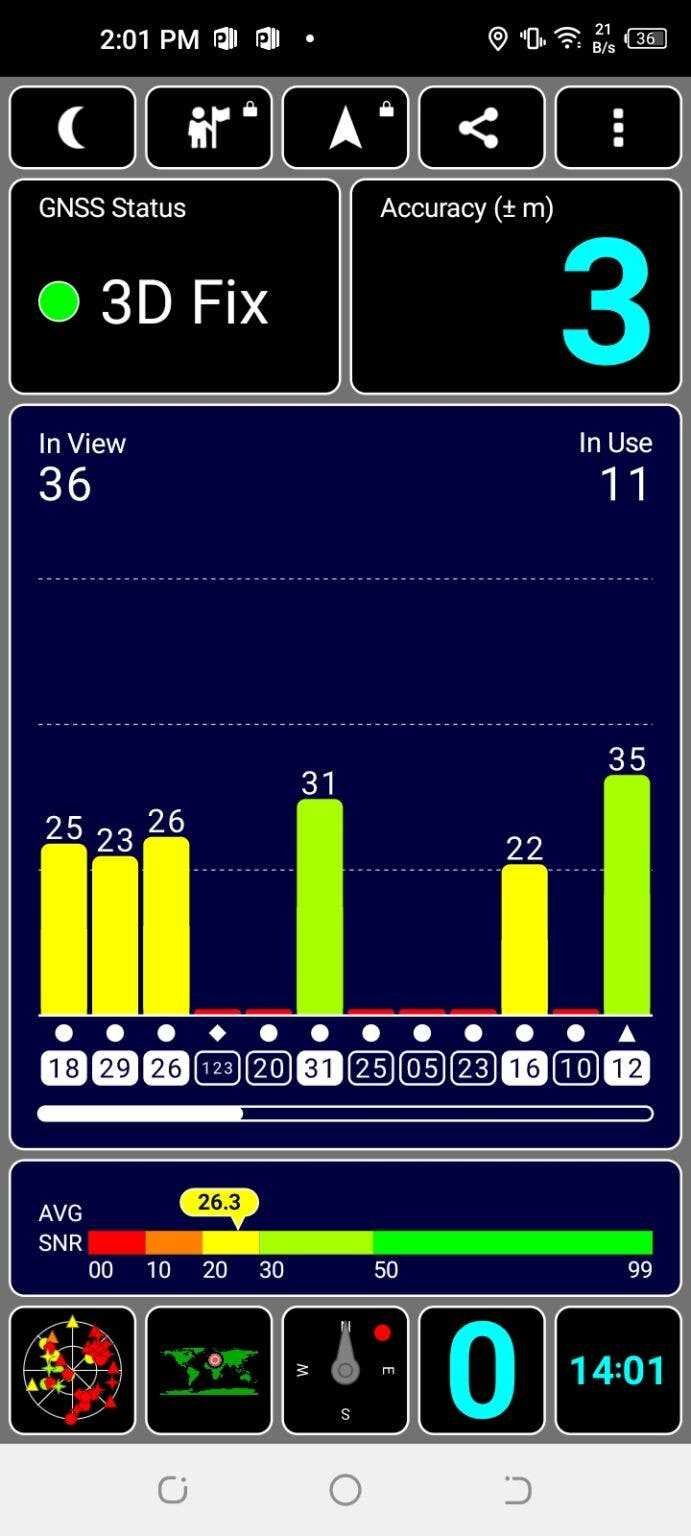The width and height of the screenshot is (691, 1536).
Task: Open the AVG SNR panel
Action: [345, 1228]
